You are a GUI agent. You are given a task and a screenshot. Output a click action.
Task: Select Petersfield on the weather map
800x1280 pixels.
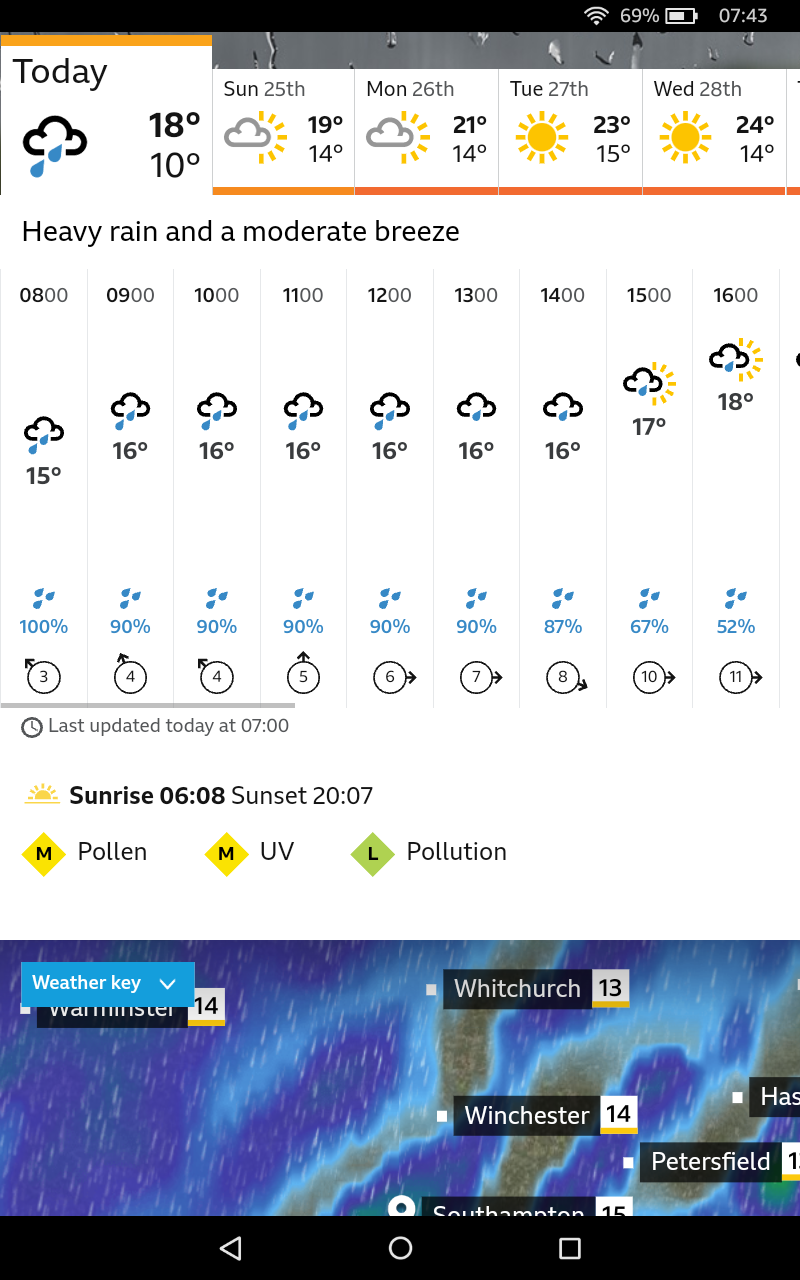pyautogui.click(x=710, y=1162)
